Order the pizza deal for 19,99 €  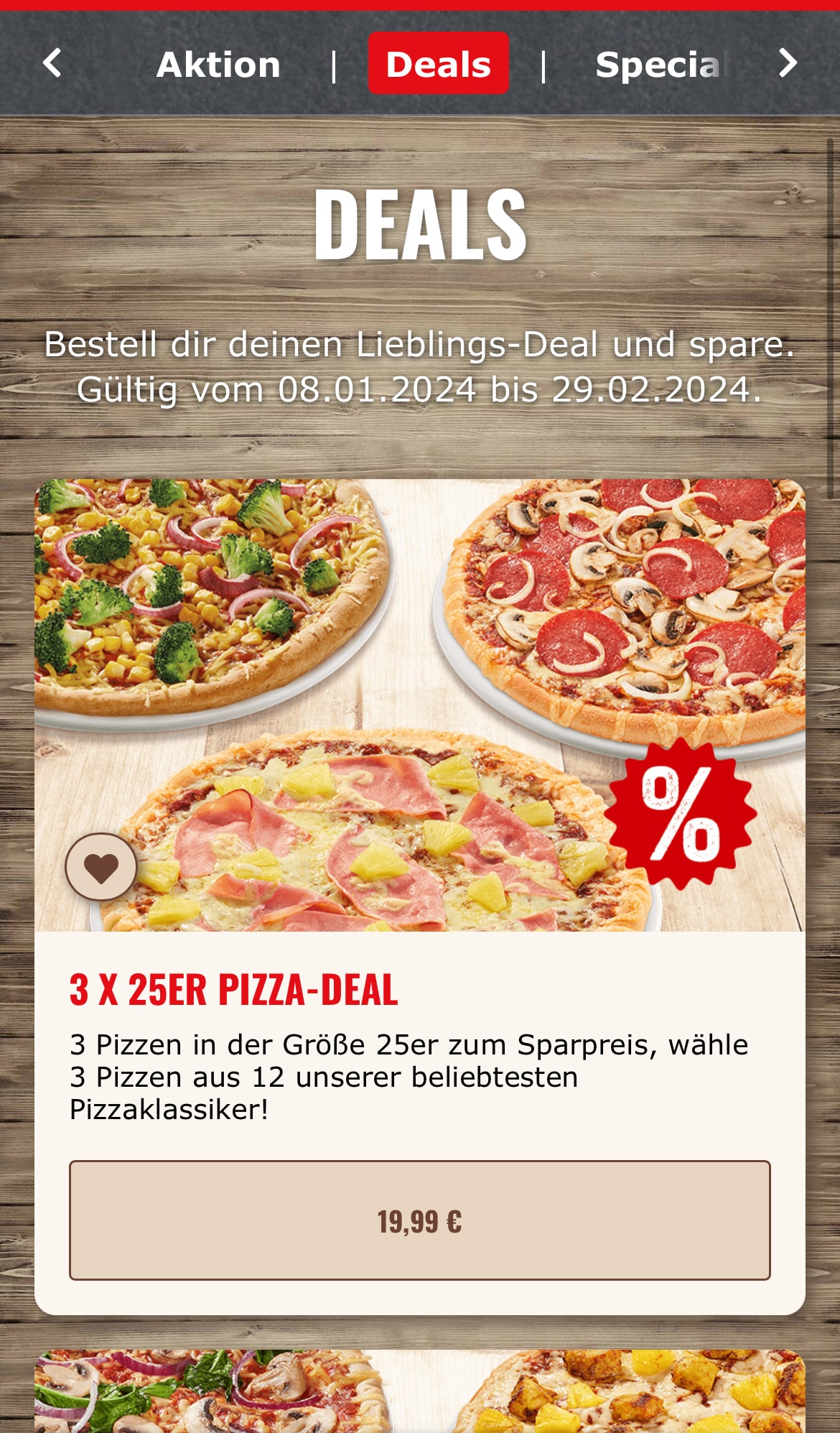(x=419, y=1220)
